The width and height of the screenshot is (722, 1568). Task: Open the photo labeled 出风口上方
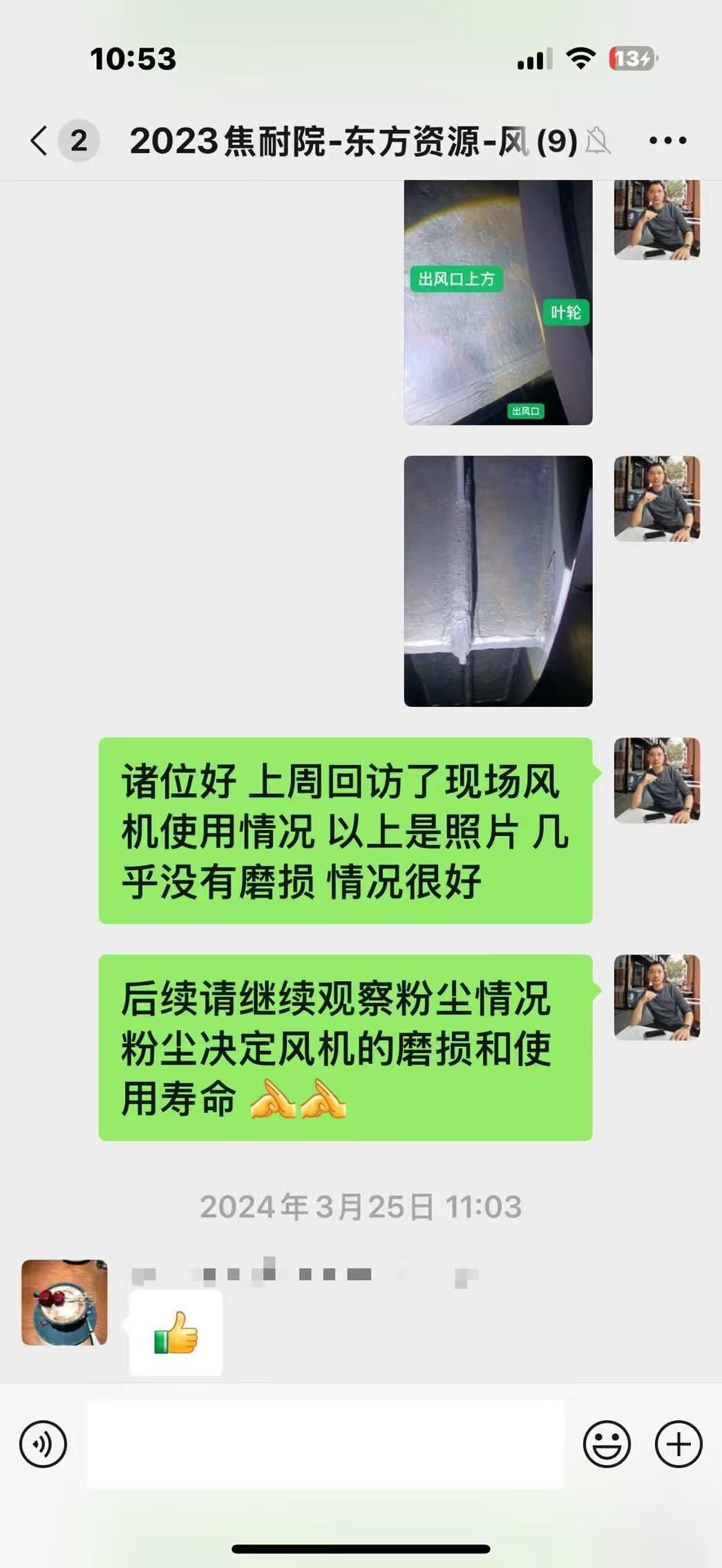[497, 304]
